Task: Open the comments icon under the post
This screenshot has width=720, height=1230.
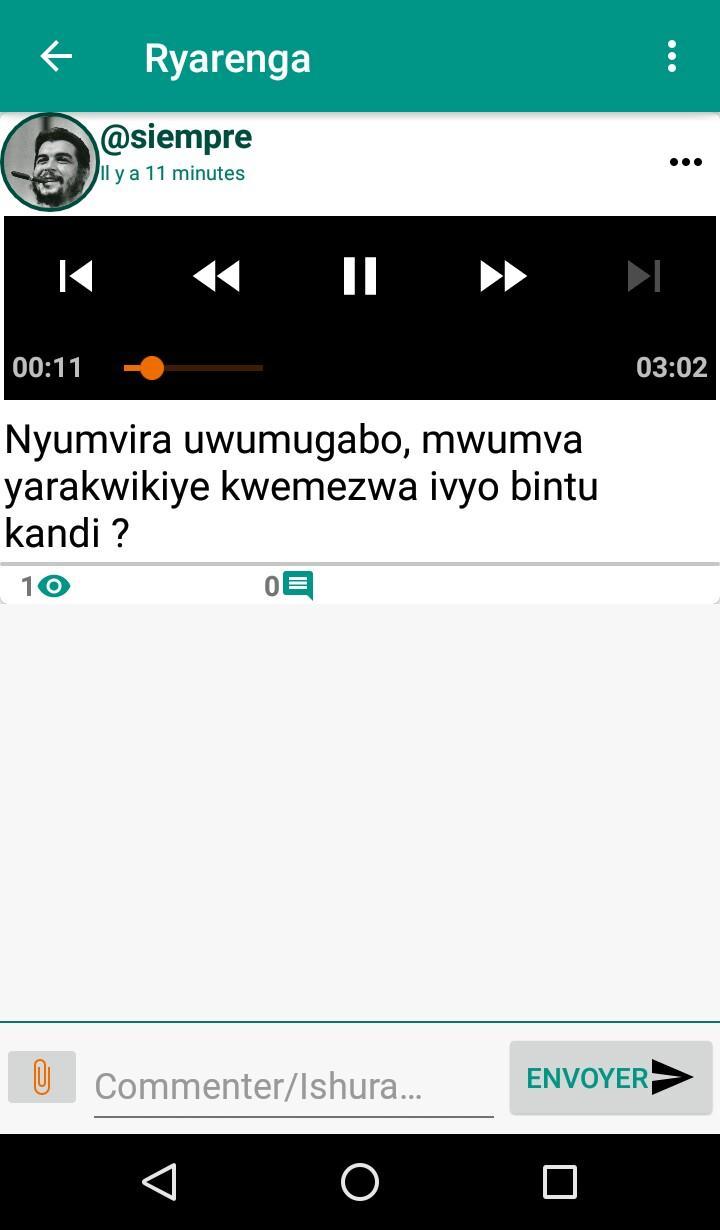Action: click(x=298, y=585)
